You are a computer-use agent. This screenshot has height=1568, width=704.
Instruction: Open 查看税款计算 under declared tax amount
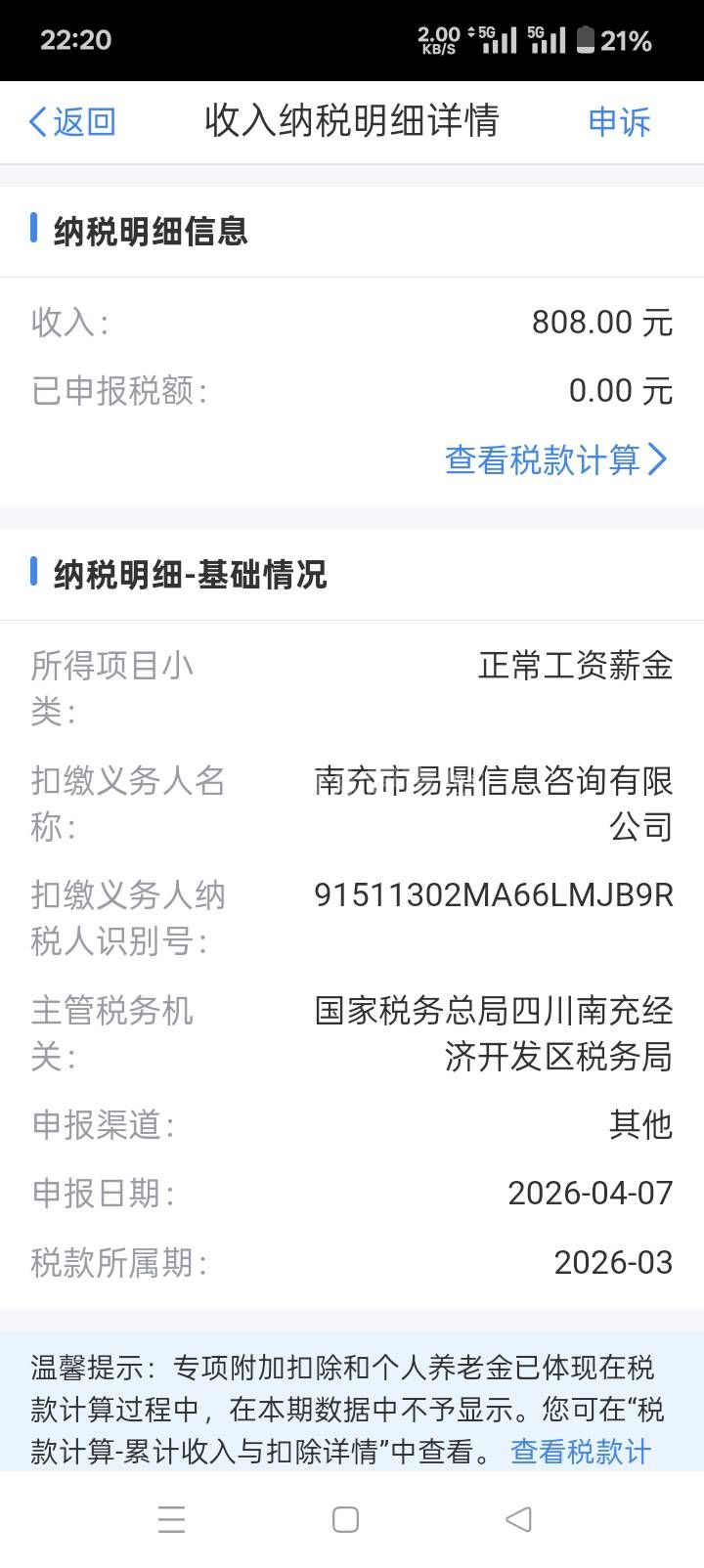[555, 459]
